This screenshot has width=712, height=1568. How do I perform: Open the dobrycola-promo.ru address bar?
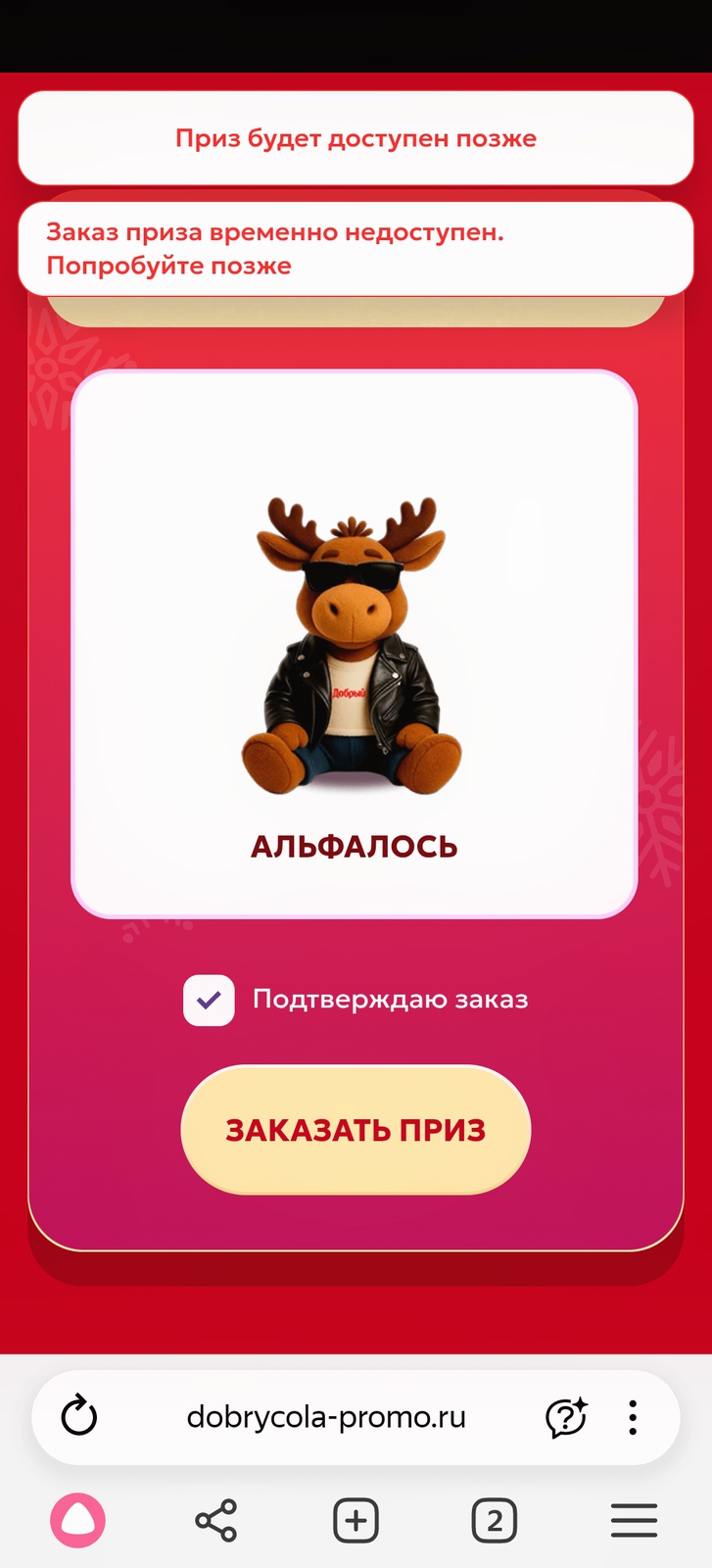click(326, 1417)
